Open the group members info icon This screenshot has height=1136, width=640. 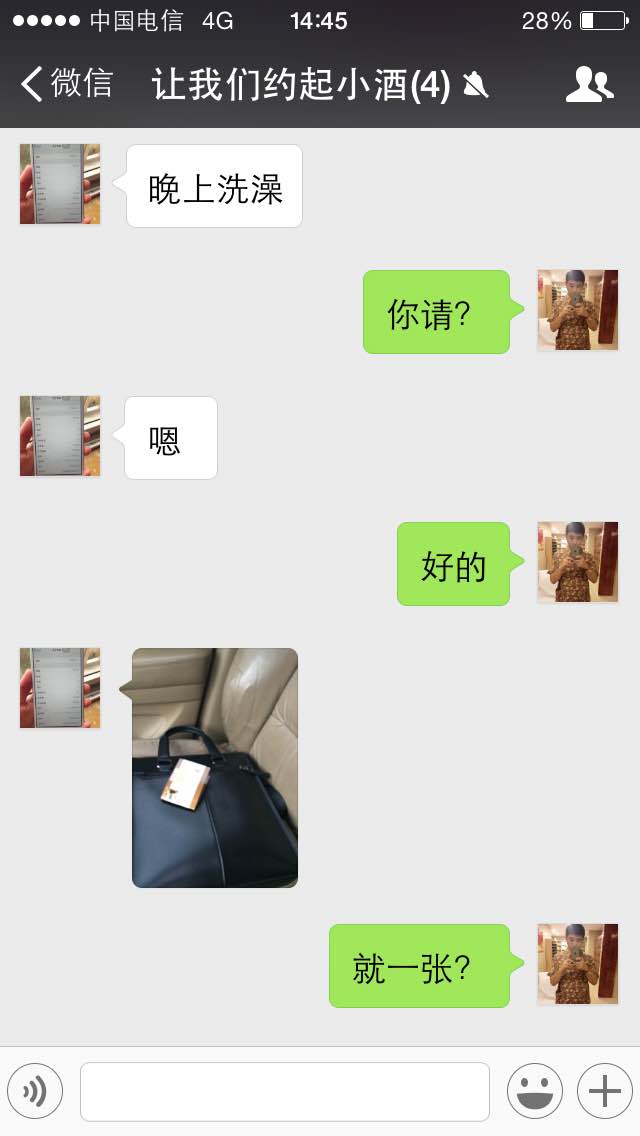click(589, 84)
